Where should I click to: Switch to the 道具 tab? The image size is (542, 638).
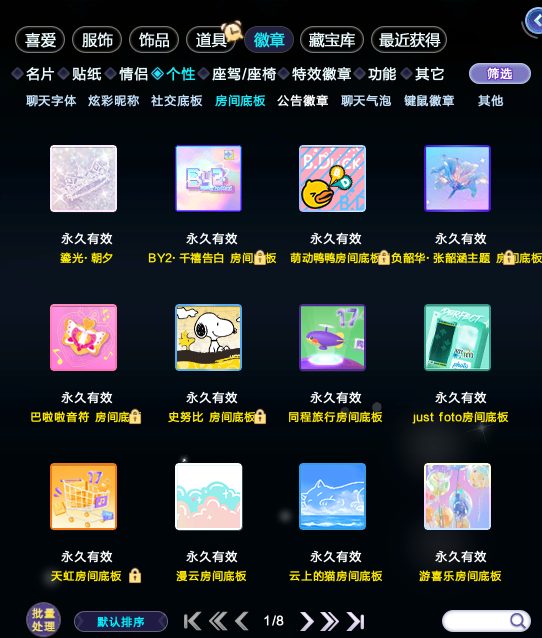211,40
